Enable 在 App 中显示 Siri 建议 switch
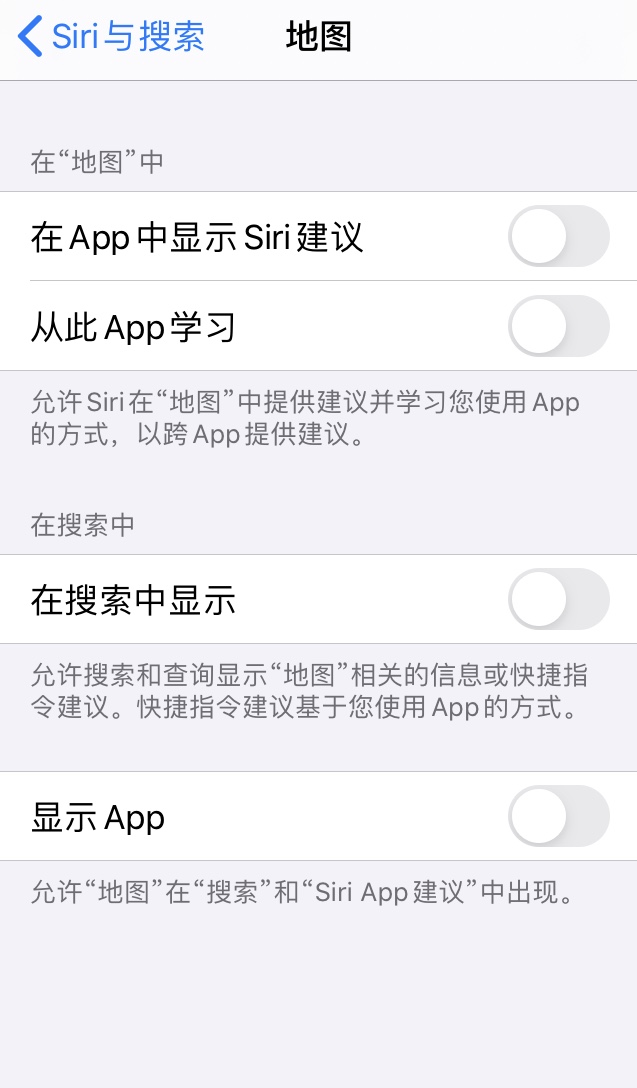This screenshot has height=1088, width=637. tap(558, 237)
